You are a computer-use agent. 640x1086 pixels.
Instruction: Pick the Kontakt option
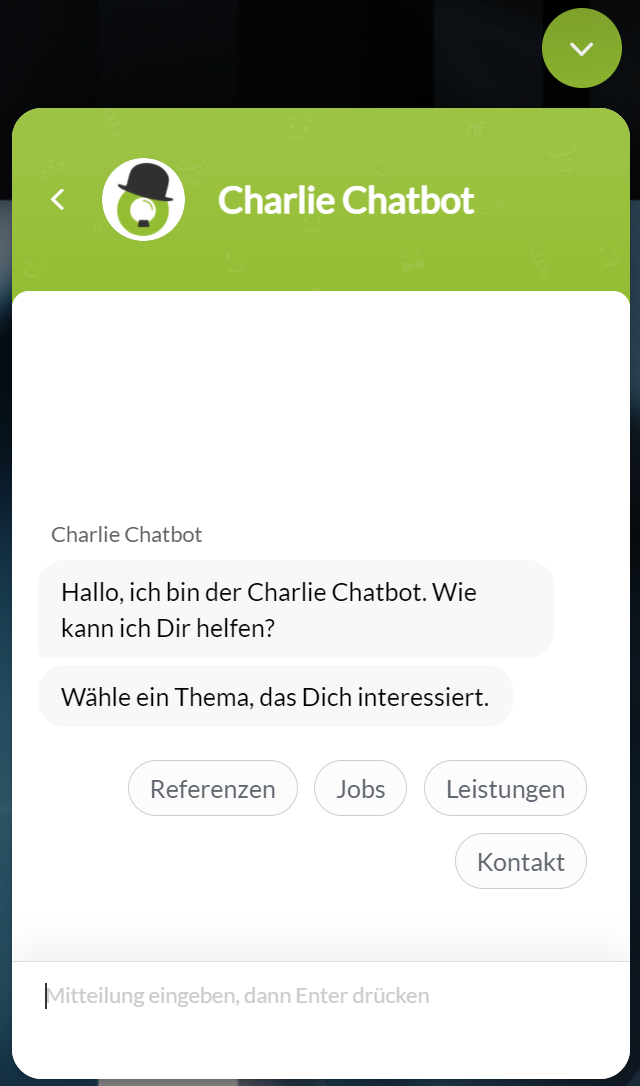pyautogui.click(x=521, y=861)
